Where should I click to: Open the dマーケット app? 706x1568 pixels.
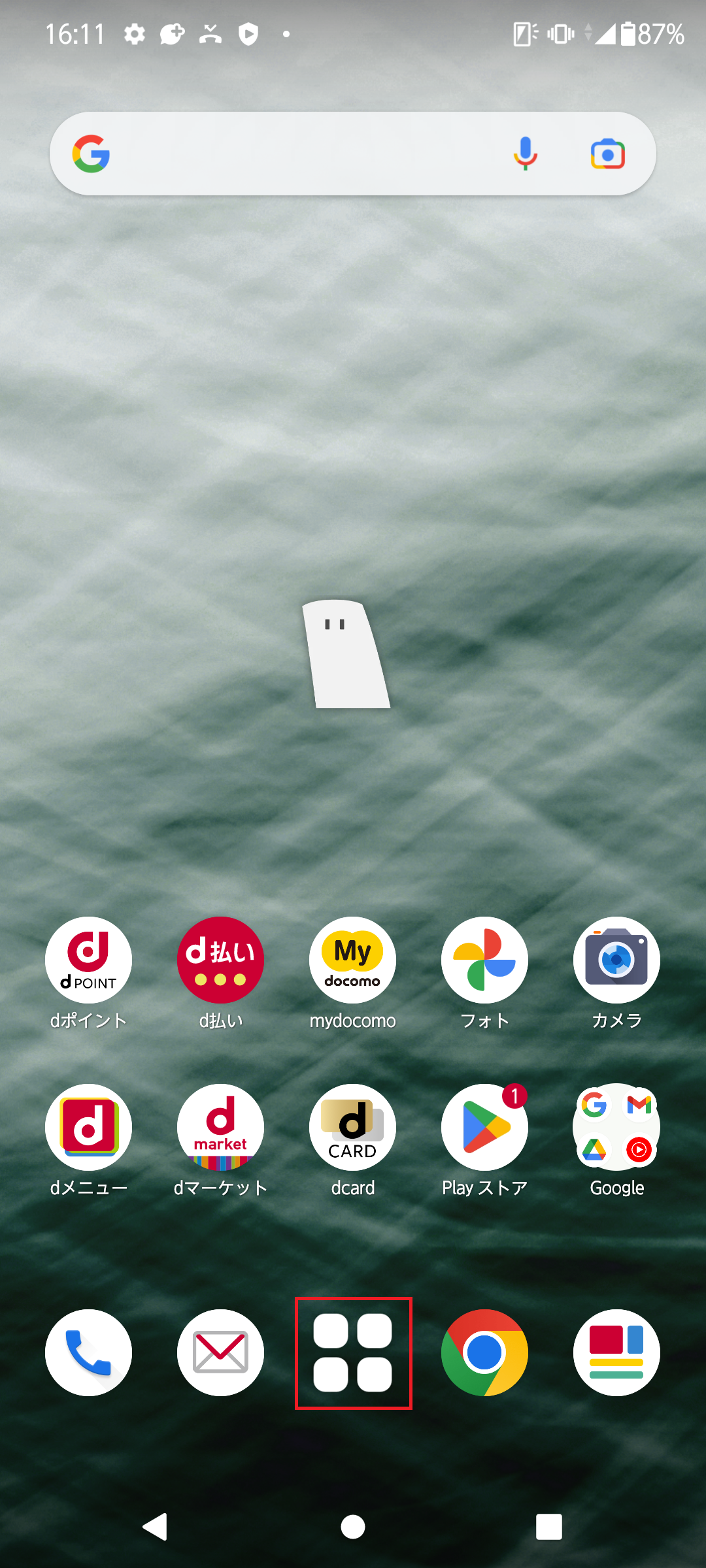(x=220, y=1128)
